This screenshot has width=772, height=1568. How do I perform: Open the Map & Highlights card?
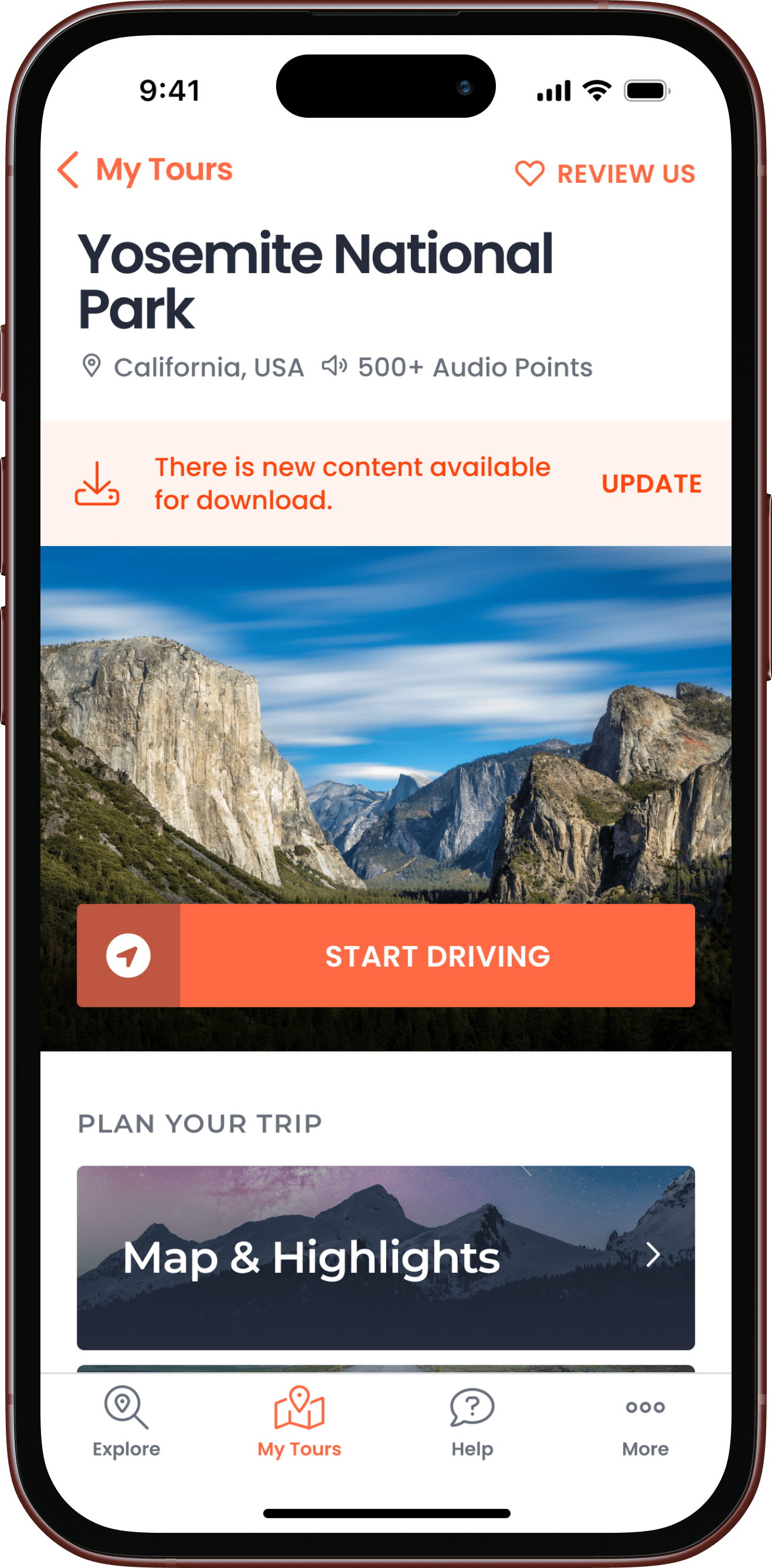coord(386,1257)
